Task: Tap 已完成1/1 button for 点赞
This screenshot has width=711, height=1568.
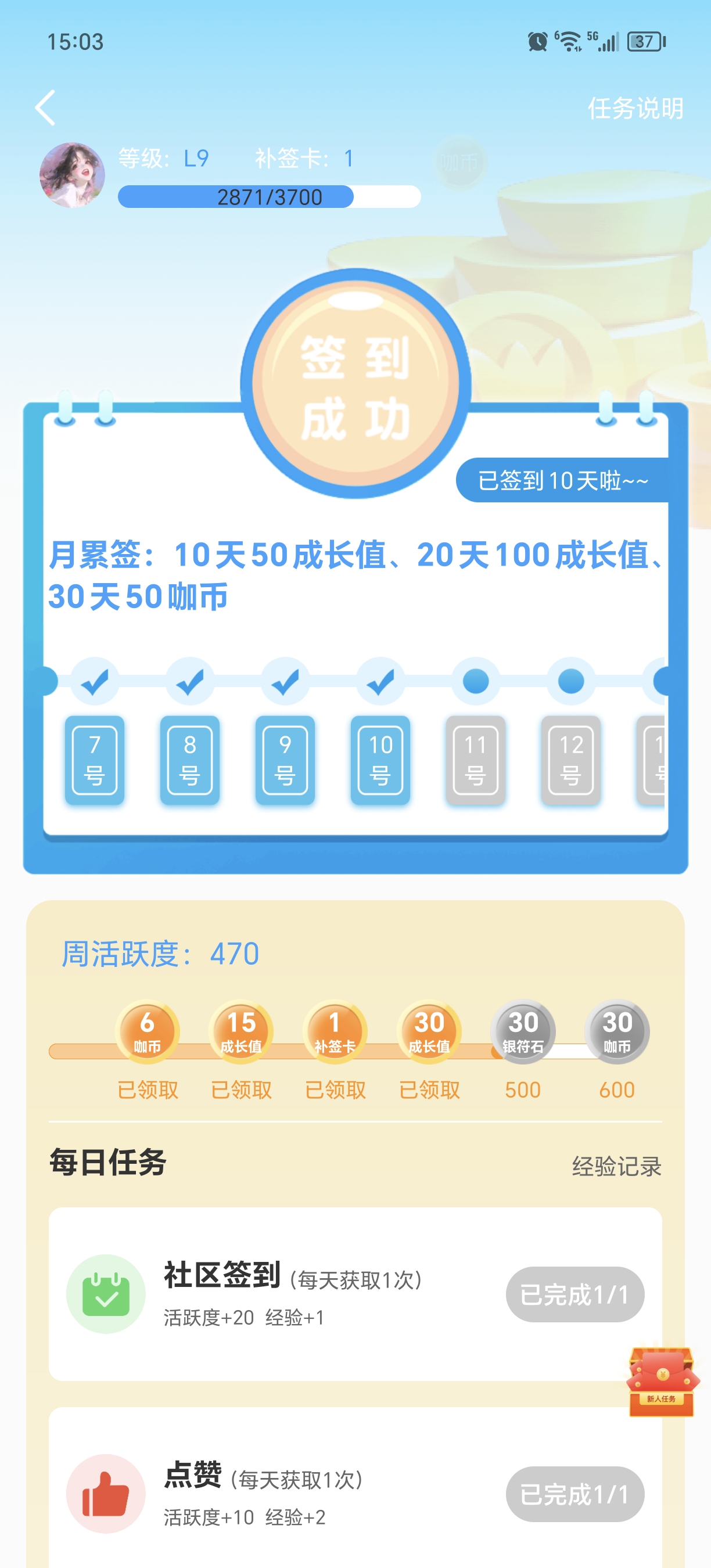Action: pyautogui.click(x=574, y=1494)
